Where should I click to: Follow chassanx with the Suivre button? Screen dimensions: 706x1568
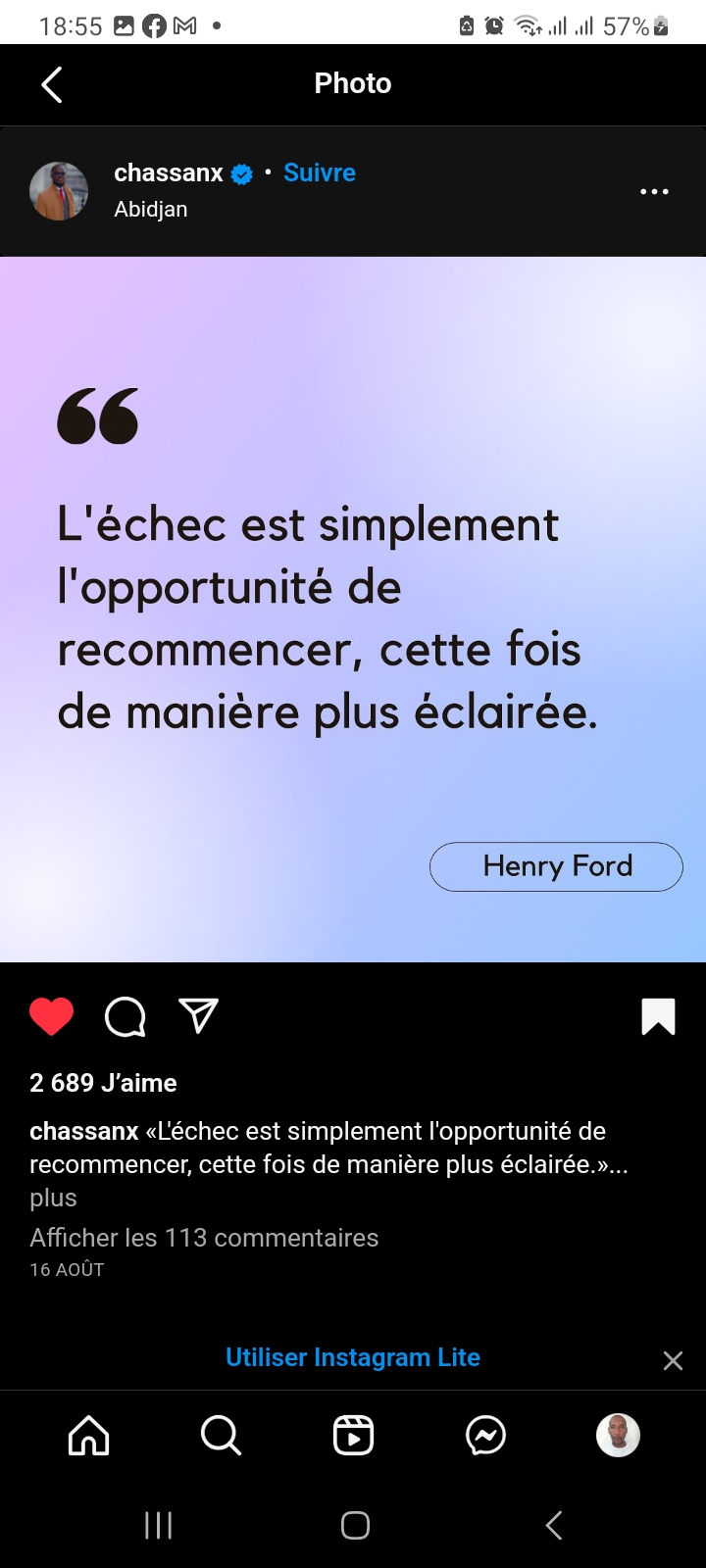(x=319, y=172)
